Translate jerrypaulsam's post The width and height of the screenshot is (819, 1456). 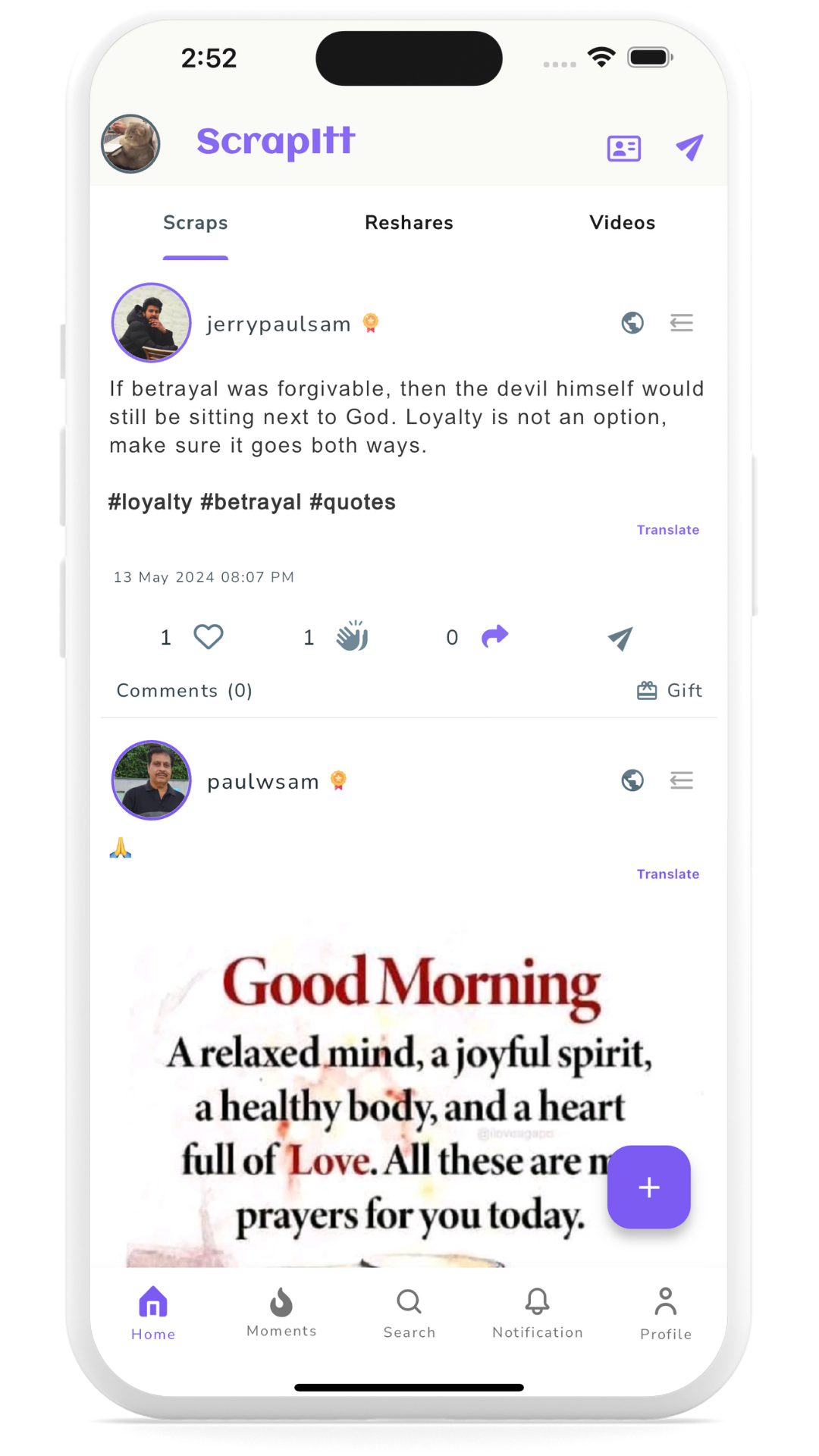click(x=667, y=530)
